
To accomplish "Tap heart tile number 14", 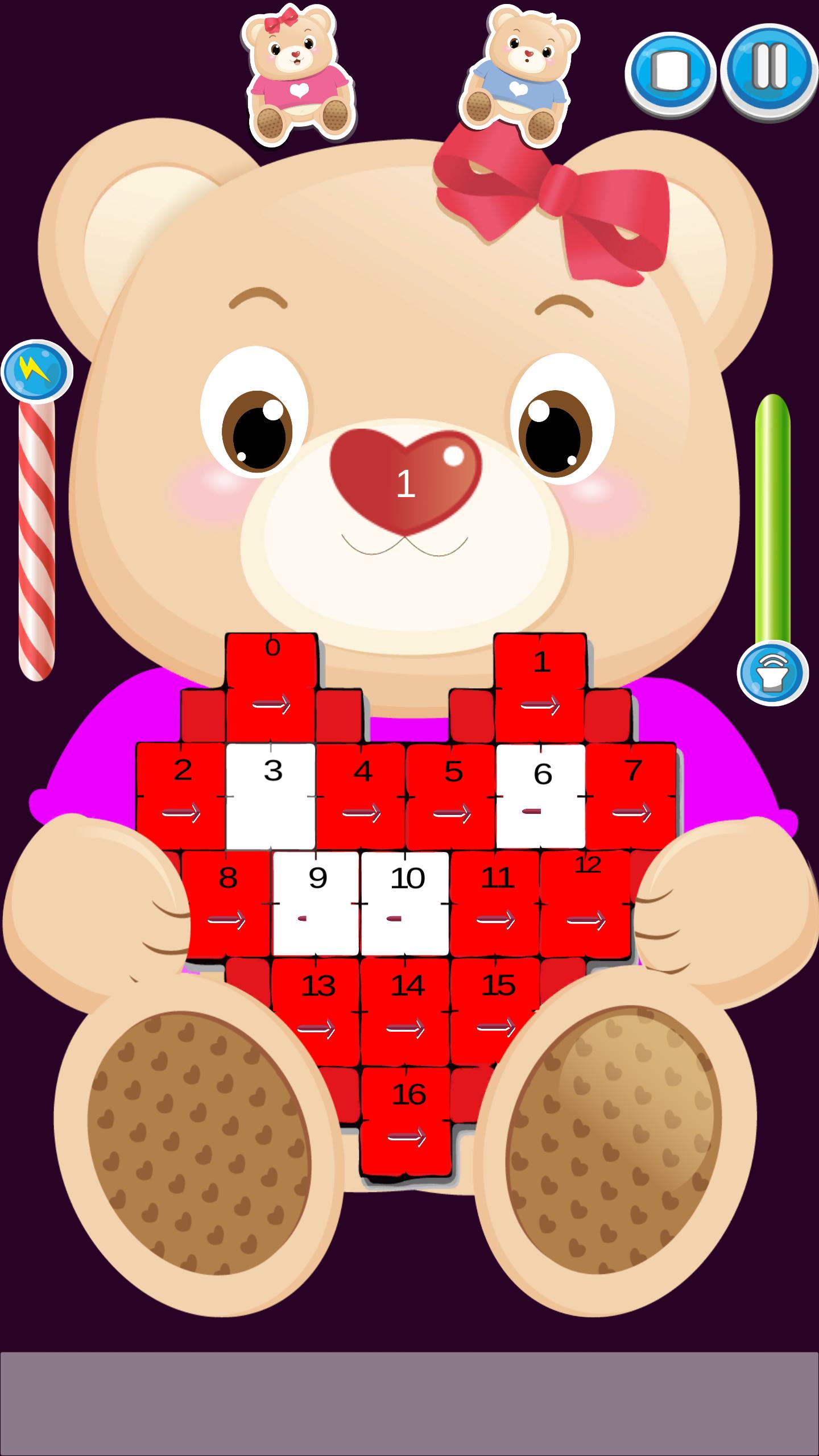I will click(406, 1011).
